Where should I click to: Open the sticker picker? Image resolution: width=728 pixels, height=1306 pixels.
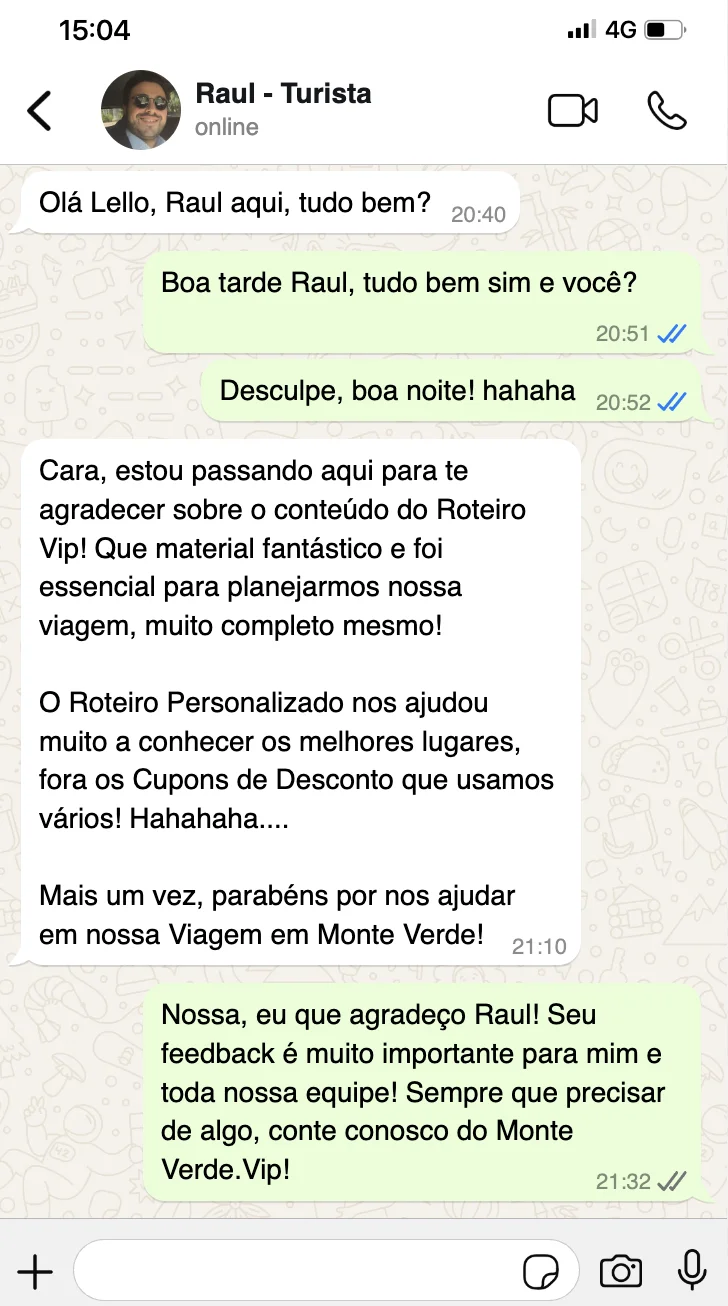[x=541, y=1272]
